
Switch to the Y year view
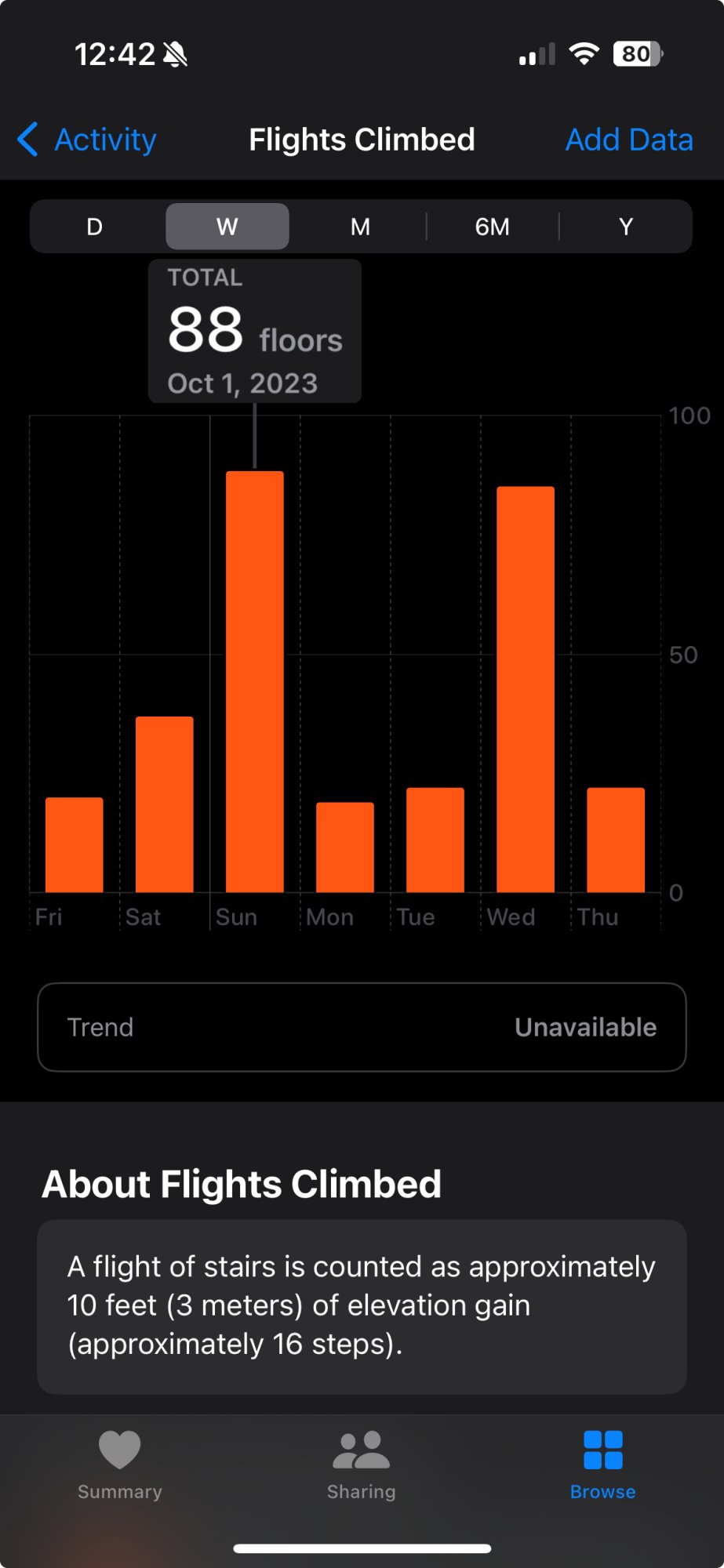(626, 227)
